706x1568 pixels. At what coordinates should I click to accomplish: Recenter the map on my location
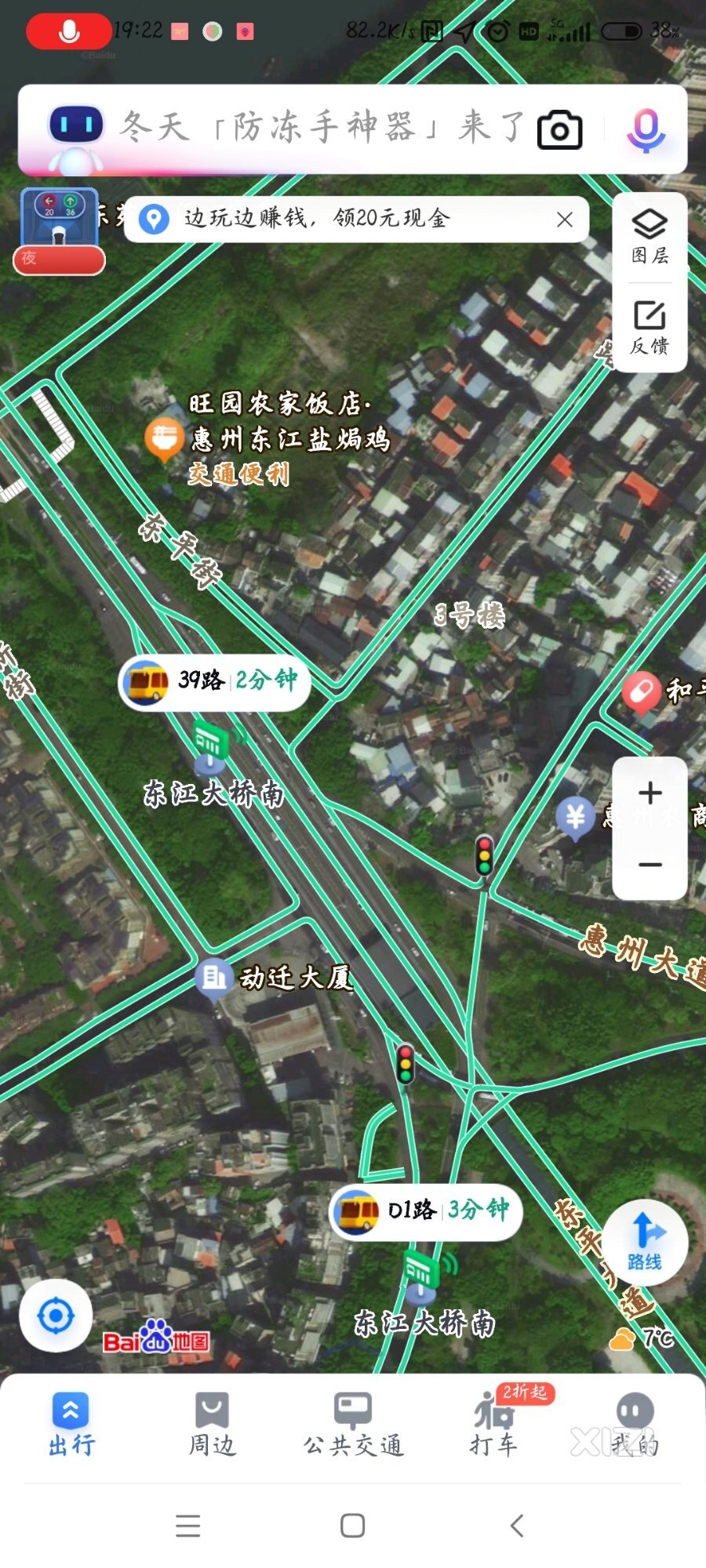56,1316
